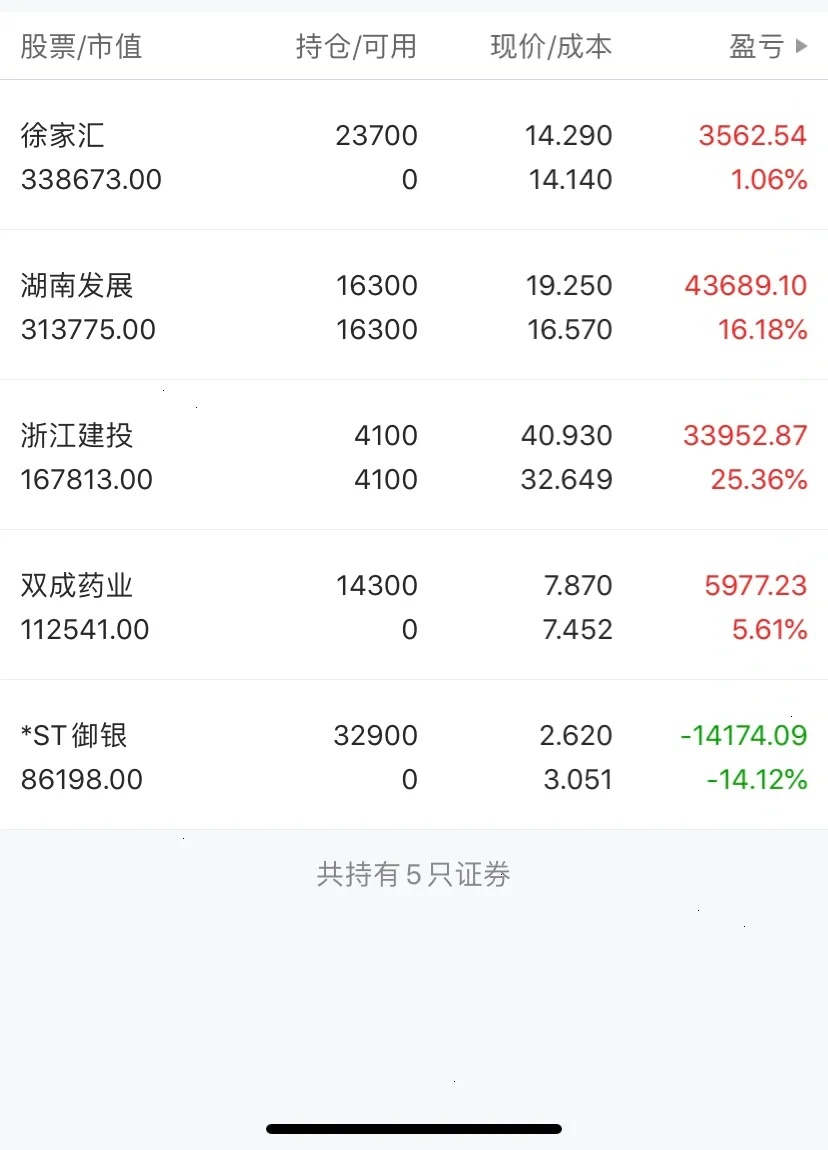The height and width of the screenshot is (1150, 828).
Task: View details for 双成药业
Action: (414, 605)
